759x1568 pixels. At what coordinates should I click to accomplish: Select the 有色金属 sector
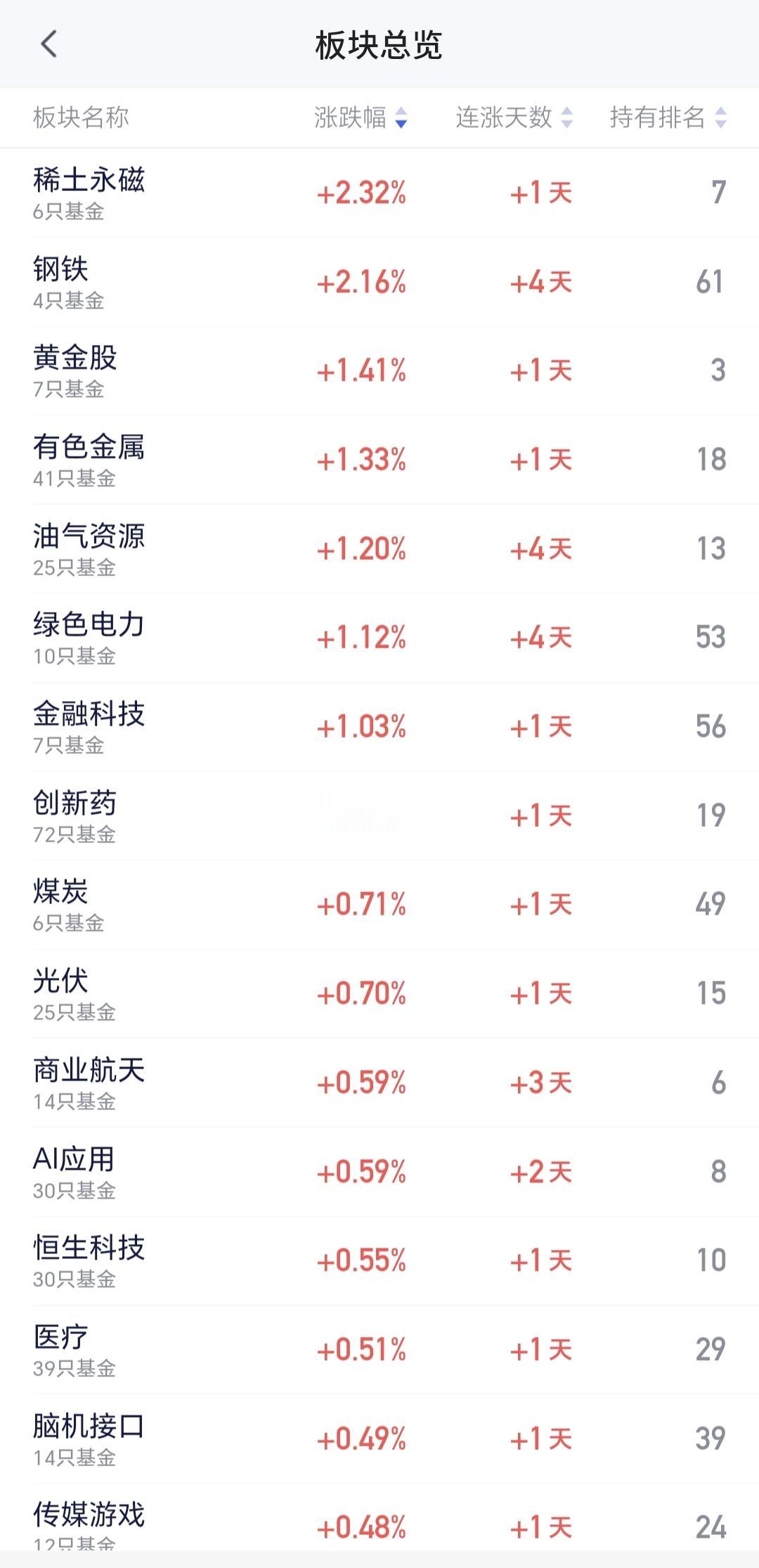pyautogui.click(x=379, y=459)
